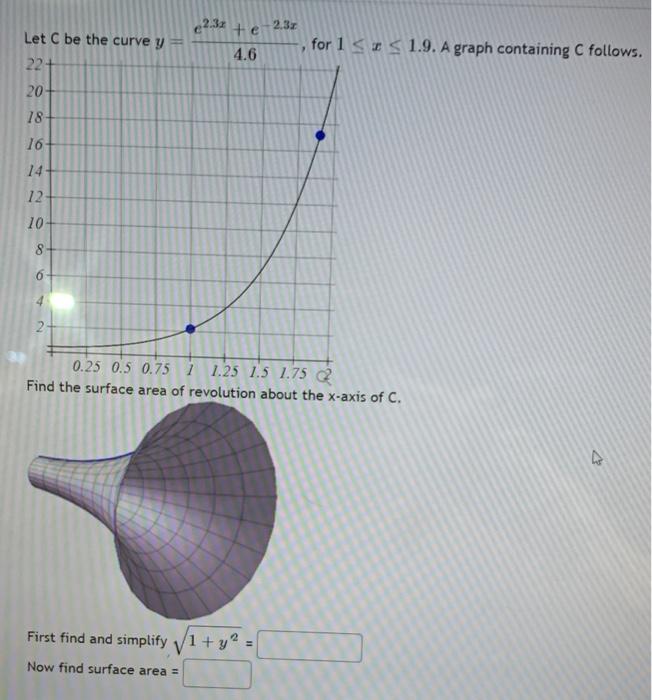Tap the answer box for the simplified square root
Screen dimensions: 652x700
tap(310, 641)
